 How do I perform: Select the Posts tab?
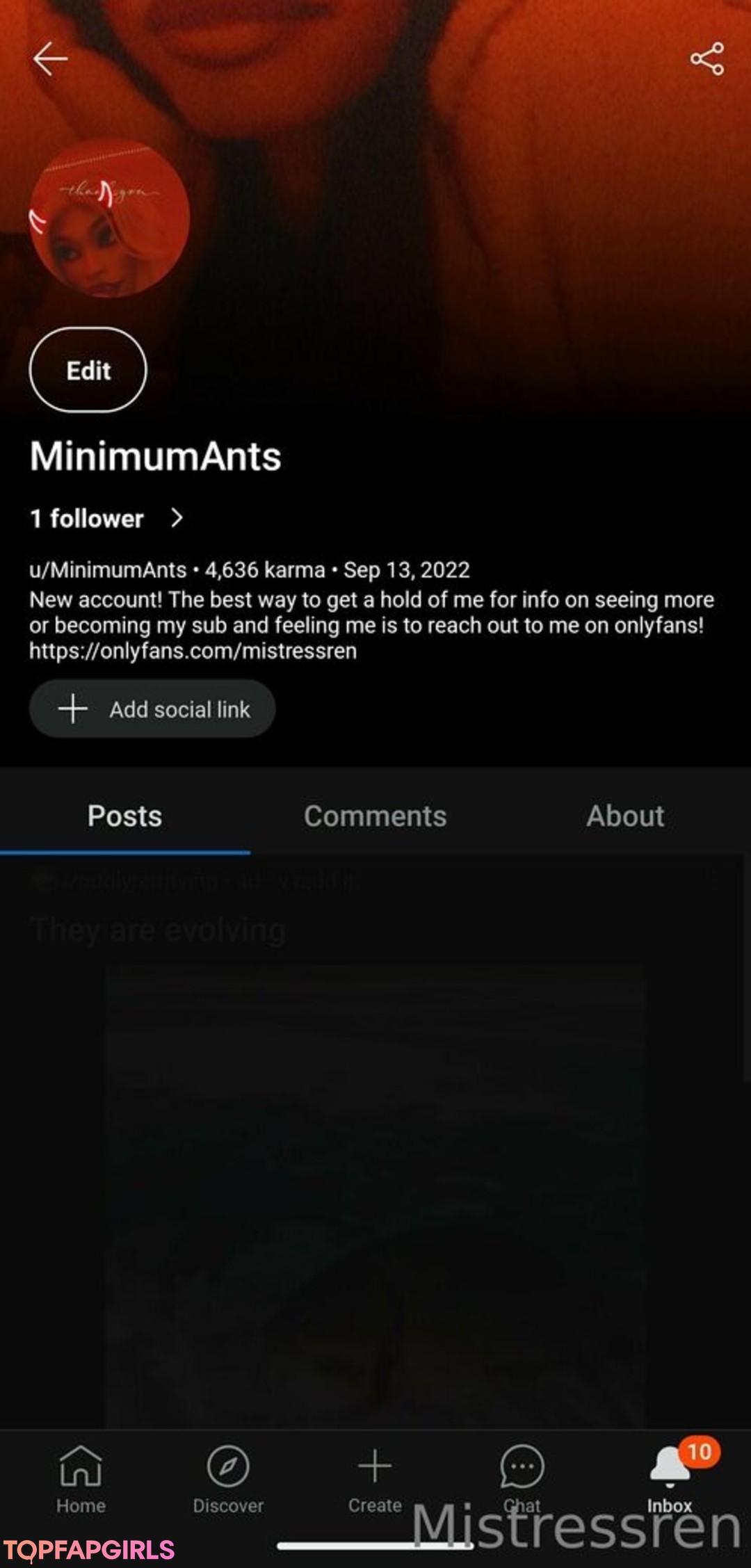click(125, 816)
